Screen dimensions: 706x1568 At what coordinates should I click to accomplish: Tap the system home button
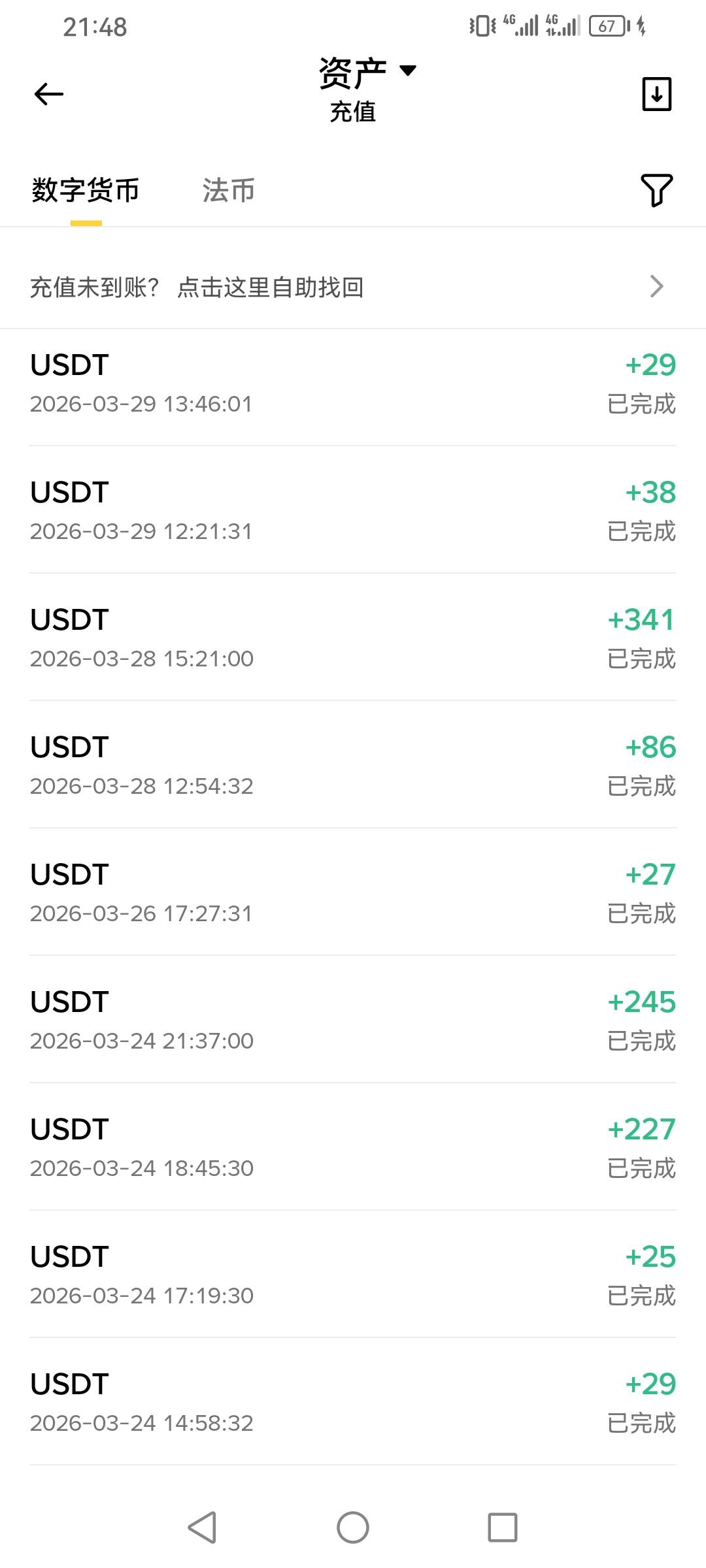tap(353, 1527)
